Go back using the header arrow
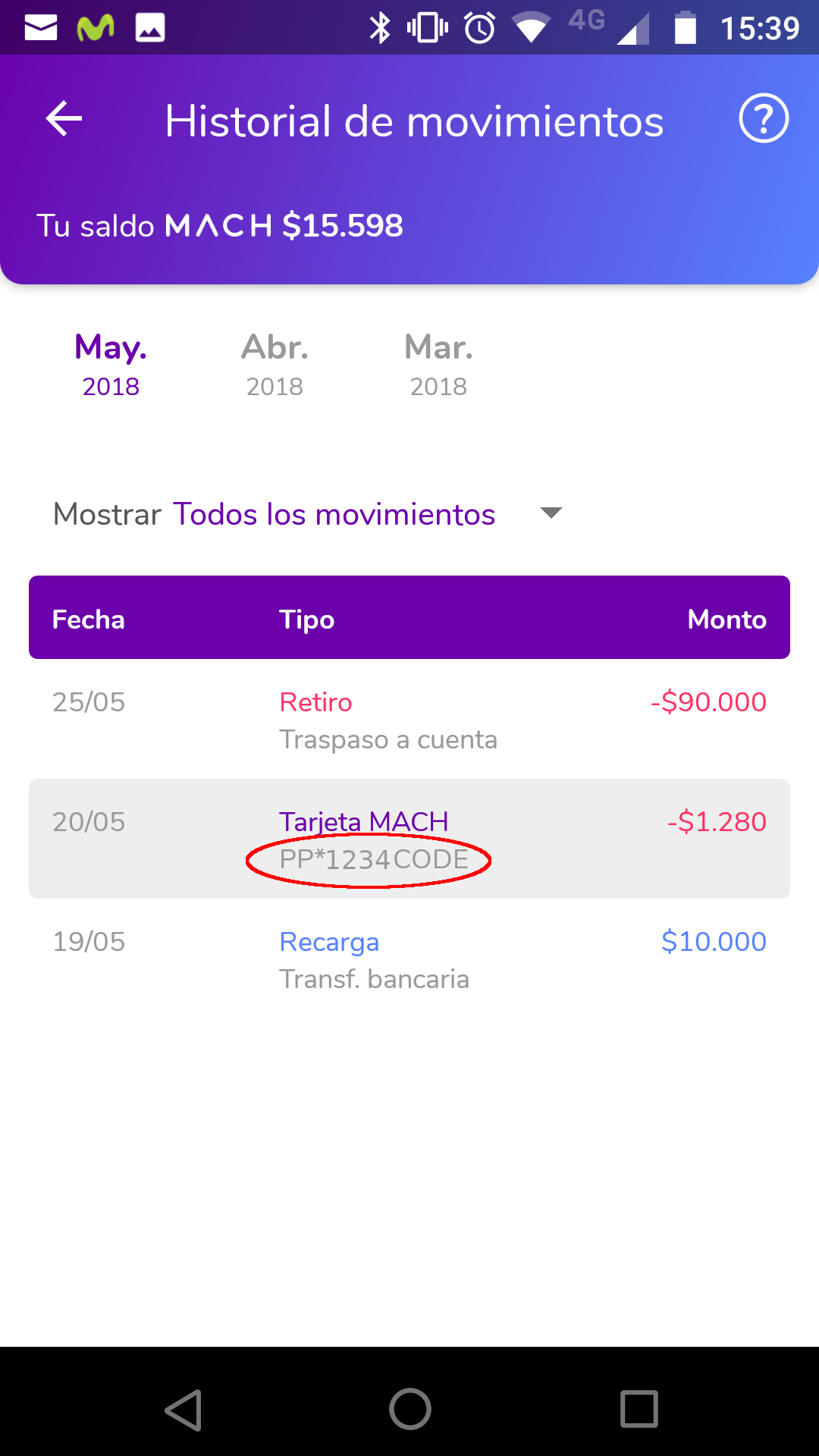The height and width of the screenshot is (1456, 819). pos(64,119)
